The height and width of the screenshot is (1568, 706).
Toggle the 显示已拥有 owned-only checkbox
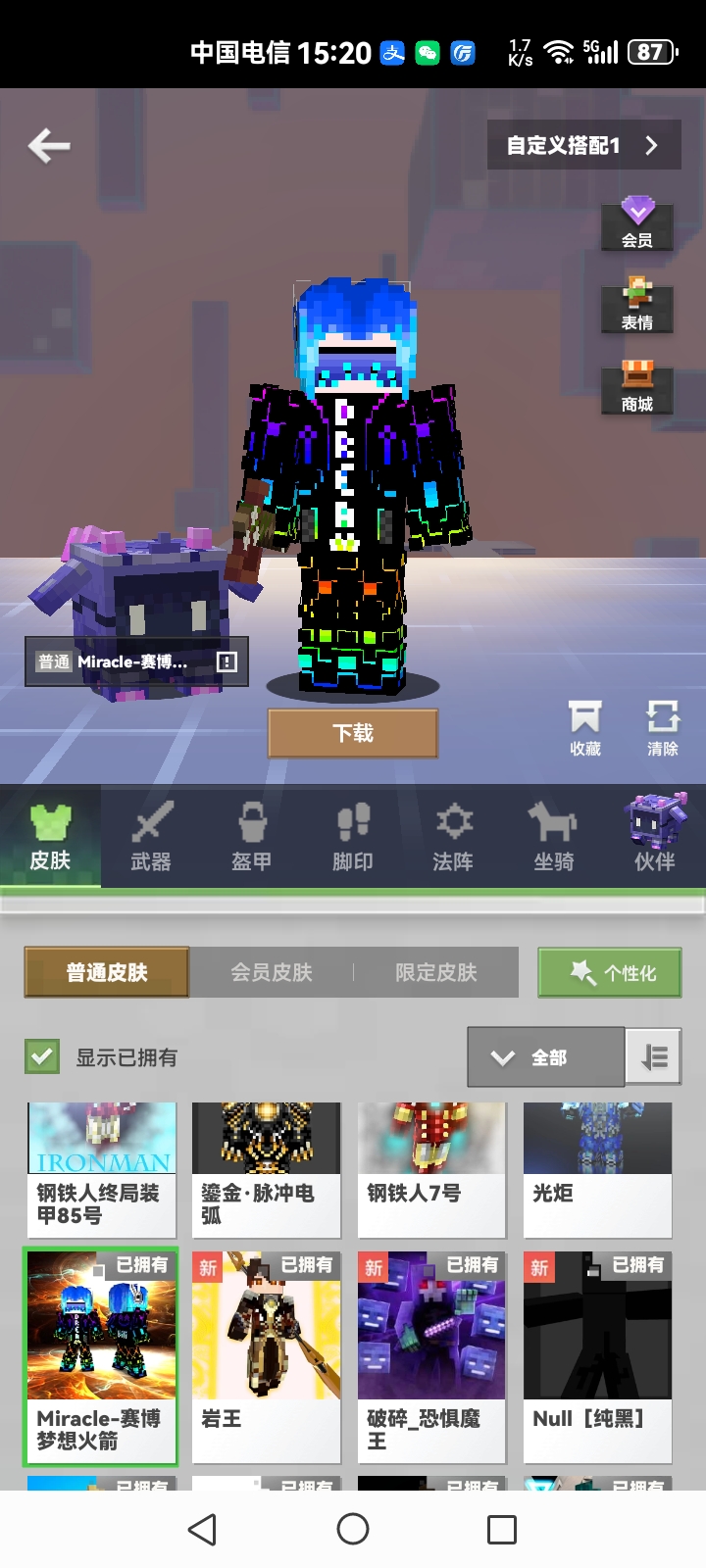tap(42, 1058)
